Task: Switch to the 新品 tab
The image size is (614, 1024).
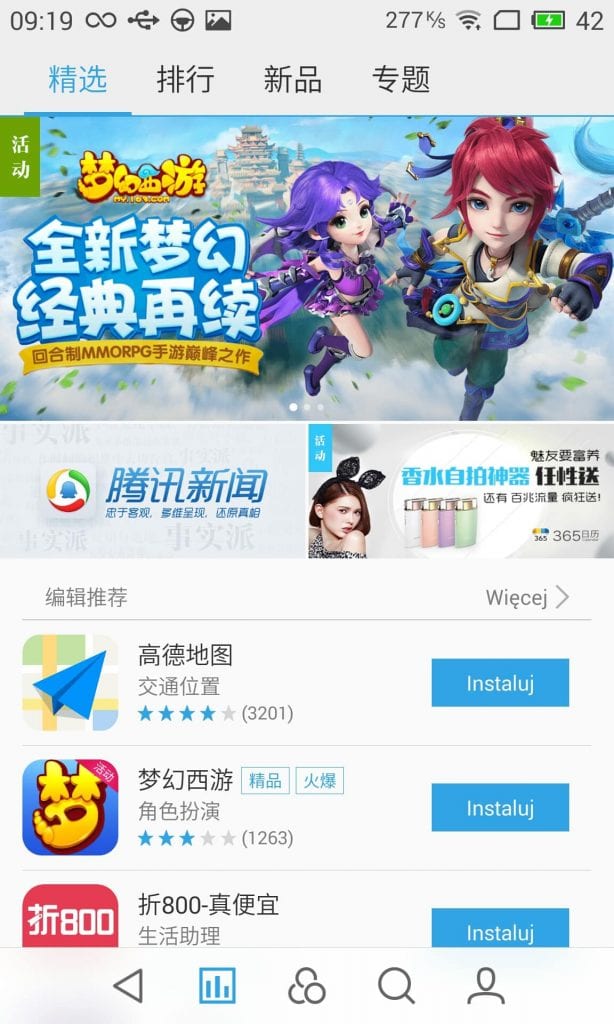Action: (x=292, y=80)
